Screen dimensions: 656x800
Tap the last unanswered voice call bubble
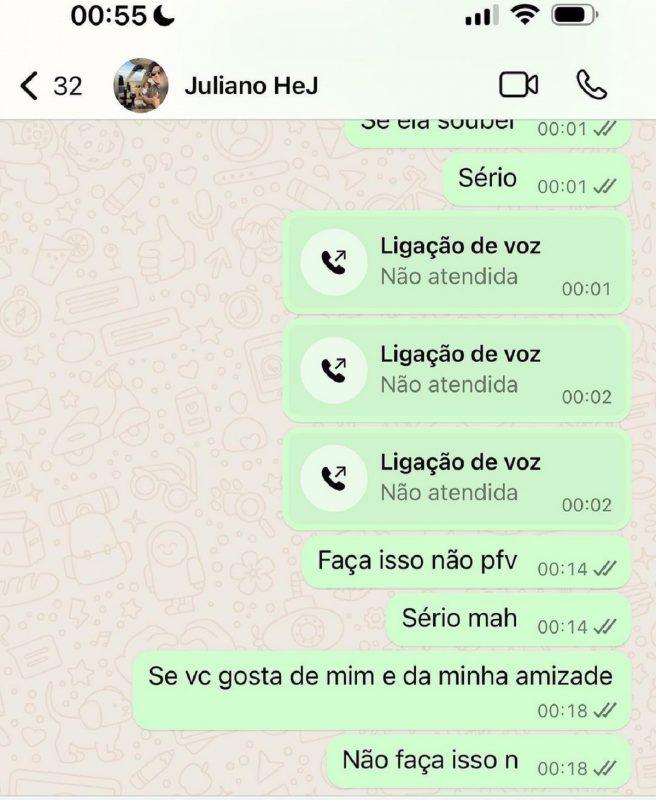click(x=457, y=478)
